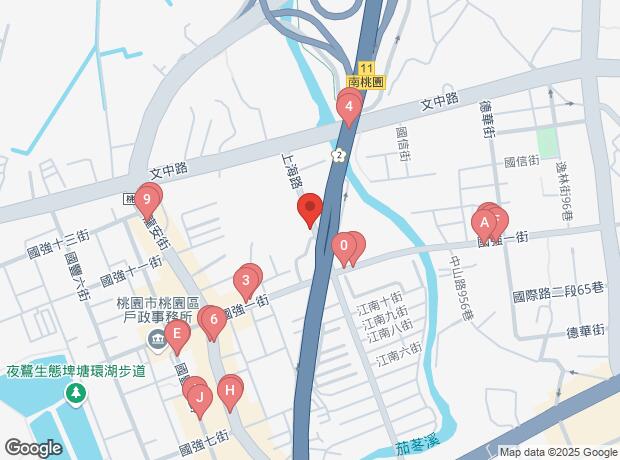620x460 pixels.
Task: Select the map marker labeled 9
Action: [148, 199]
